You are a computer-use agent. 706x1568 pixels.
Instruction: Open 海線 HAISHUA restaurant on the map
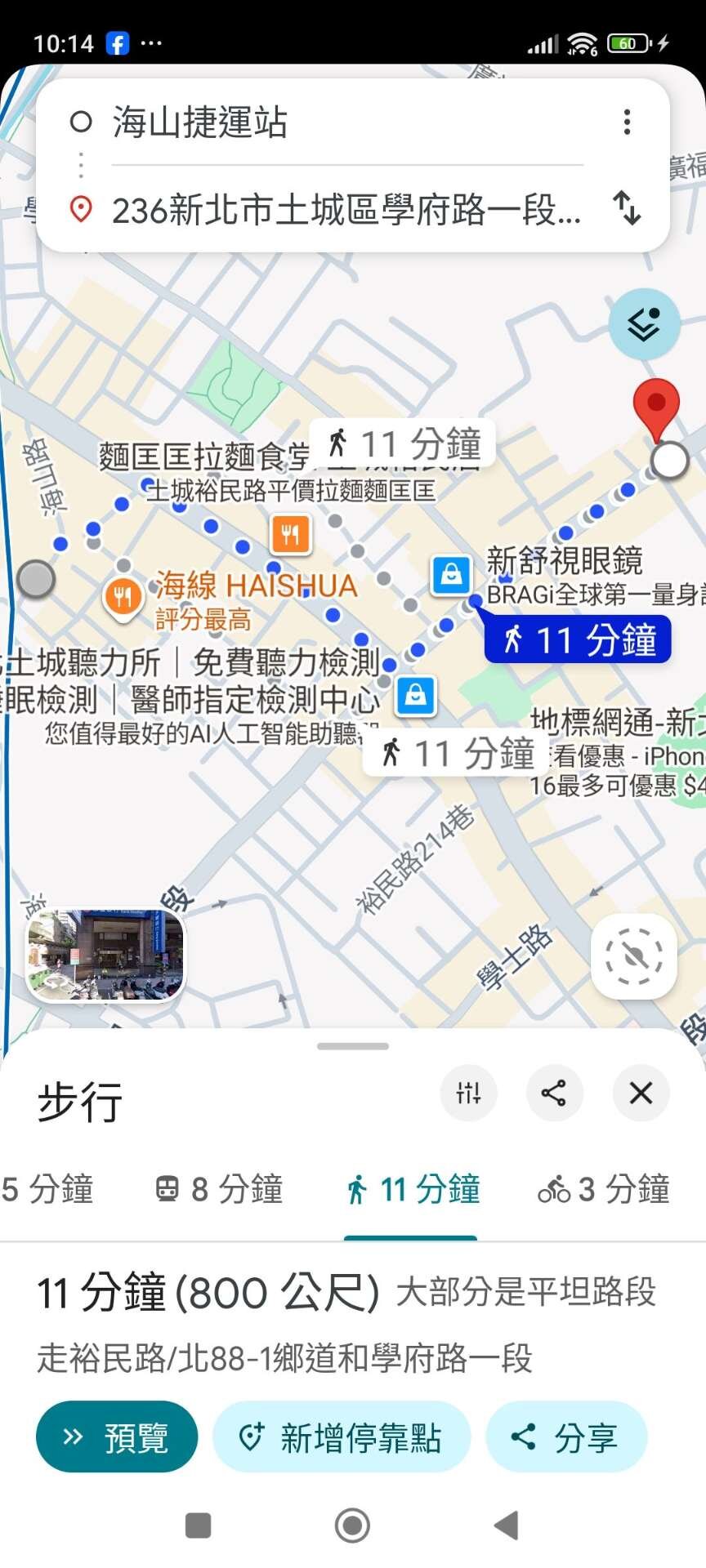coord(255,586)
